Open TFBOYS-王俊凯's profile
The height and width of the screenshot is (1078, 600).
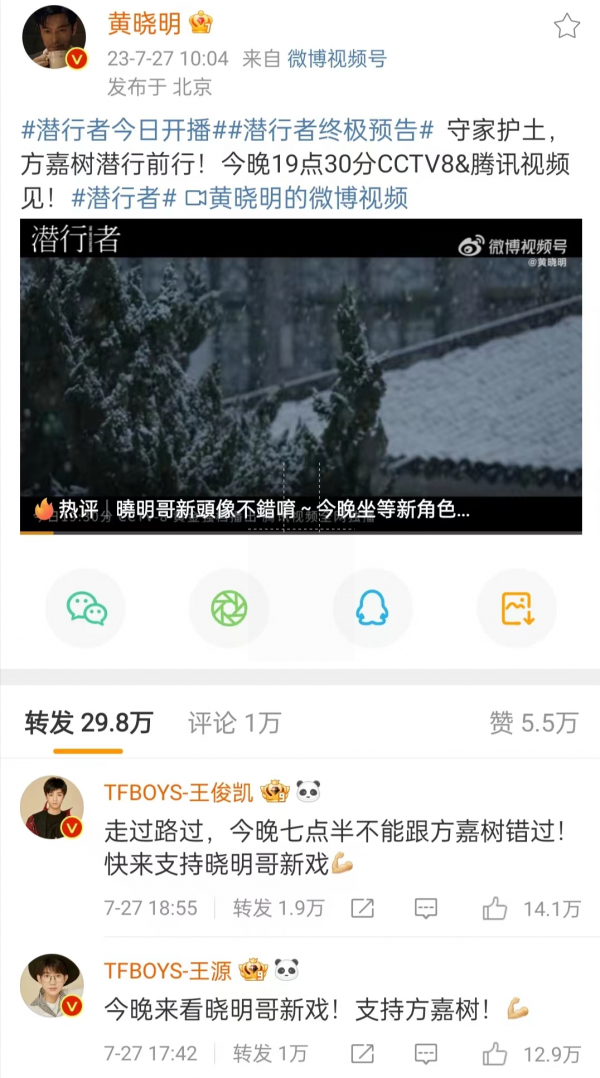coord(52,806)
